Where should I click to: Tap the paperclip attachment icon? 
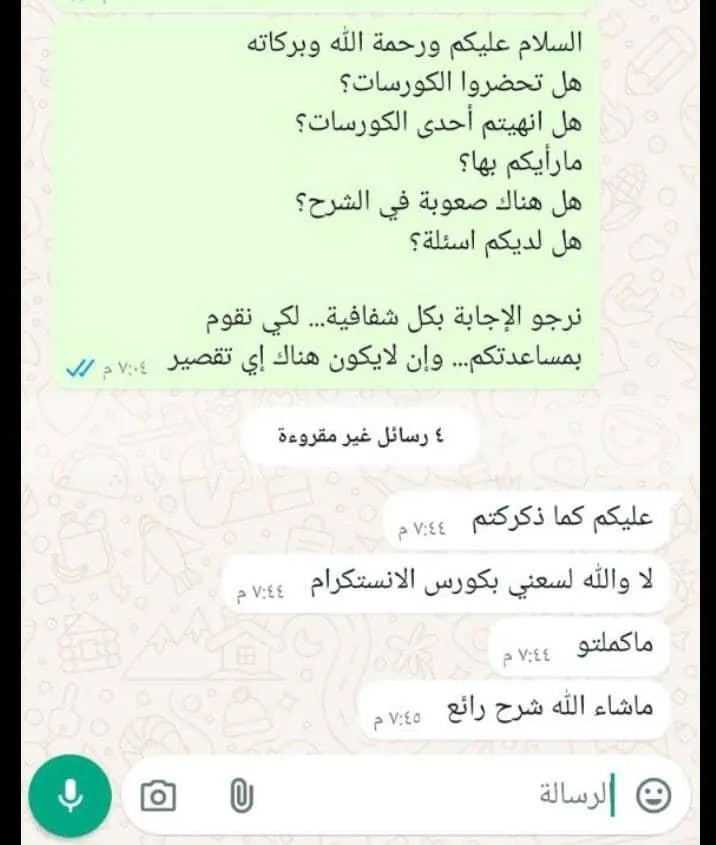tap(239, 797)
